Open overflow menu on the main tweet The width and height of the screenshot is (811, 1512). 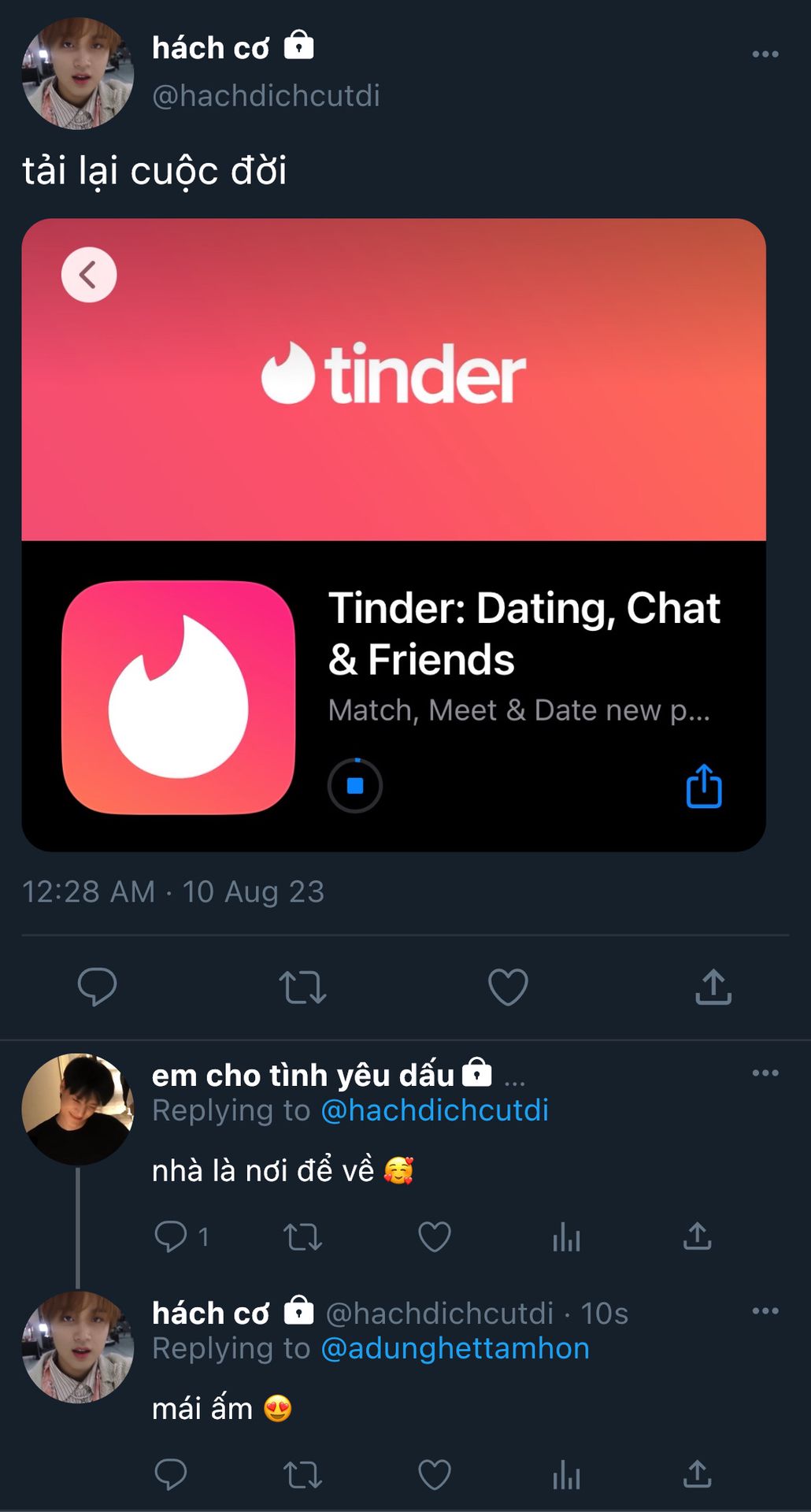point(765,54)
